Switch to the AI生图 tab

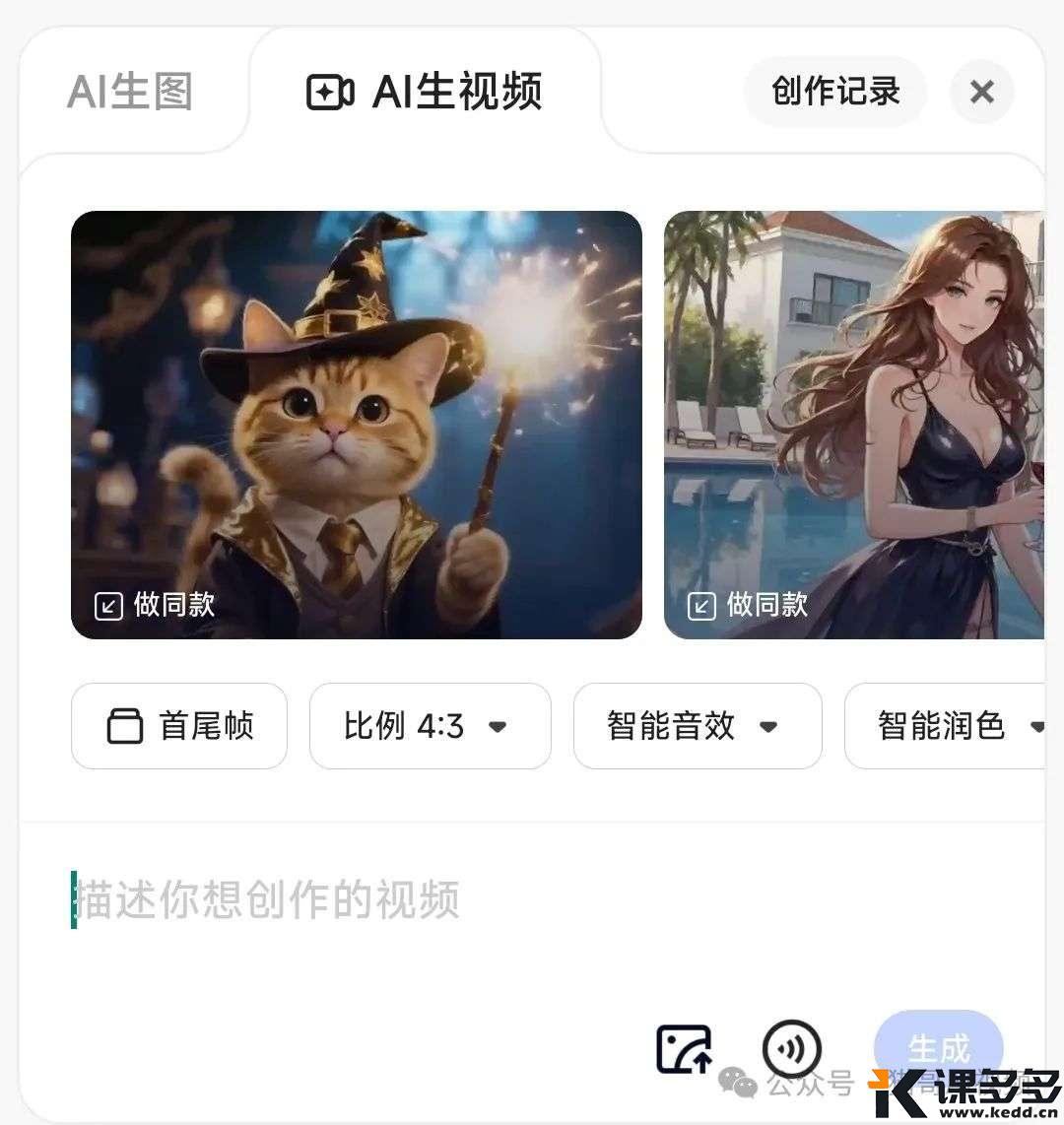point(129,92)
